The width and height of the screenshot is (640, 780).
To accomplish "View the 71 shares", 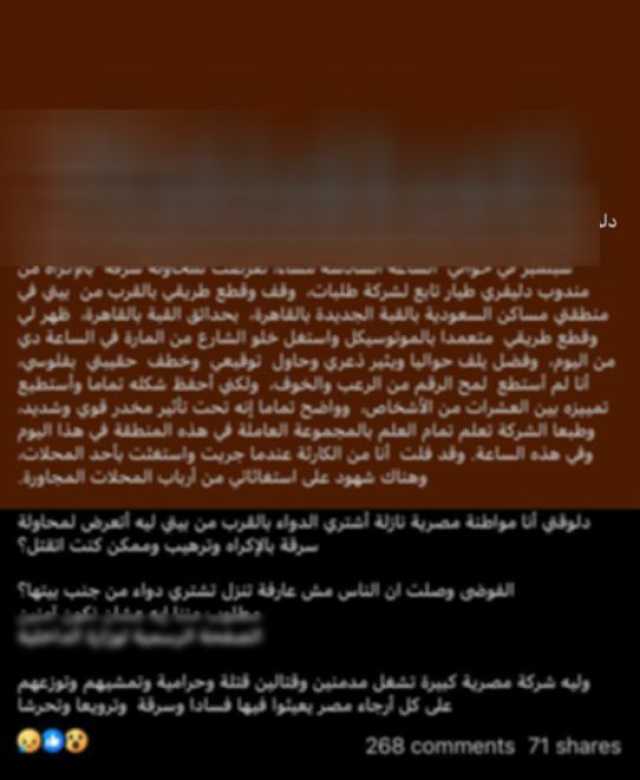I will (x=574, y=746).
